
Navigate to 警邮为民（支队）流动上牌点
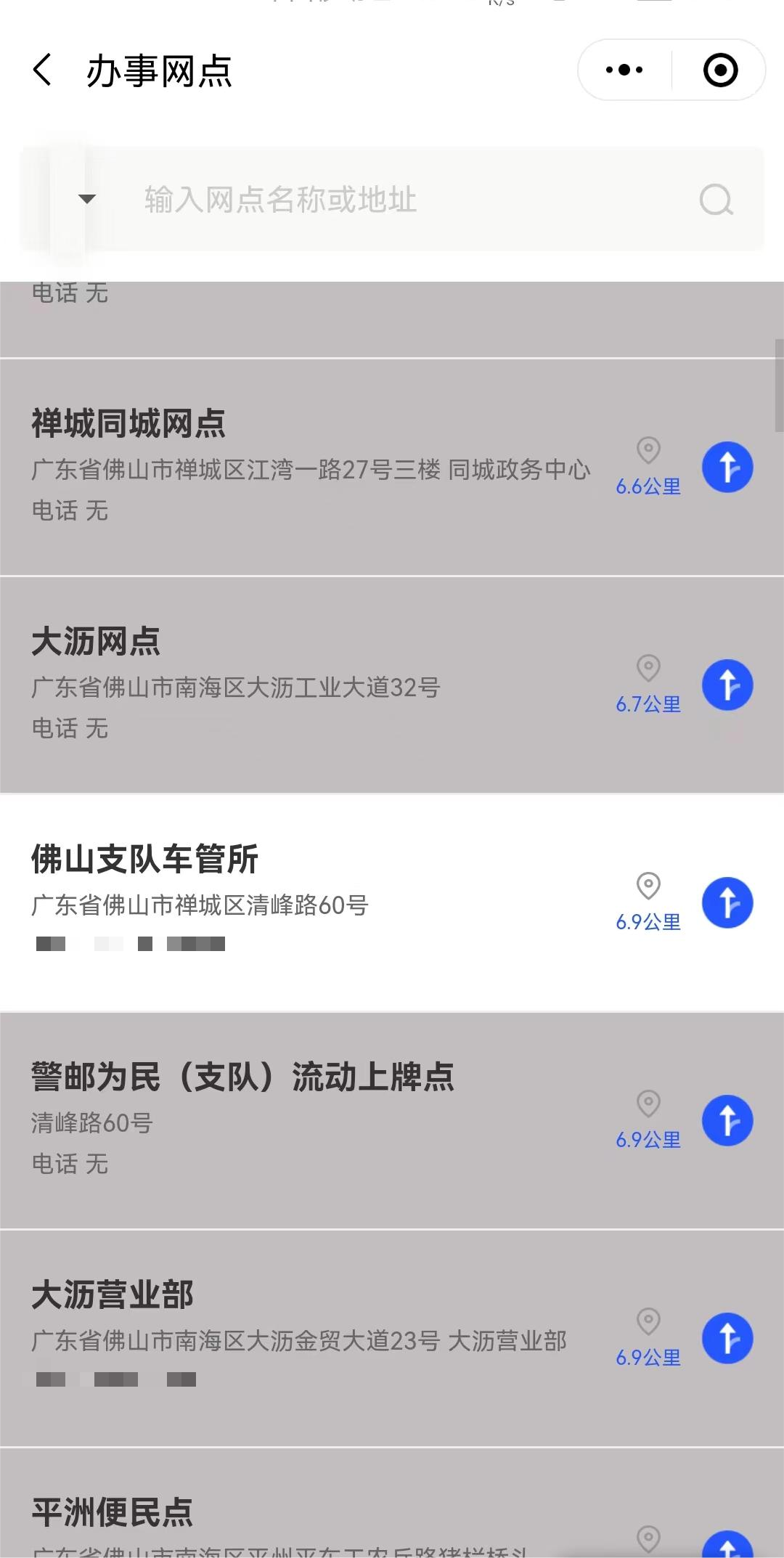tap(727, 1120)
